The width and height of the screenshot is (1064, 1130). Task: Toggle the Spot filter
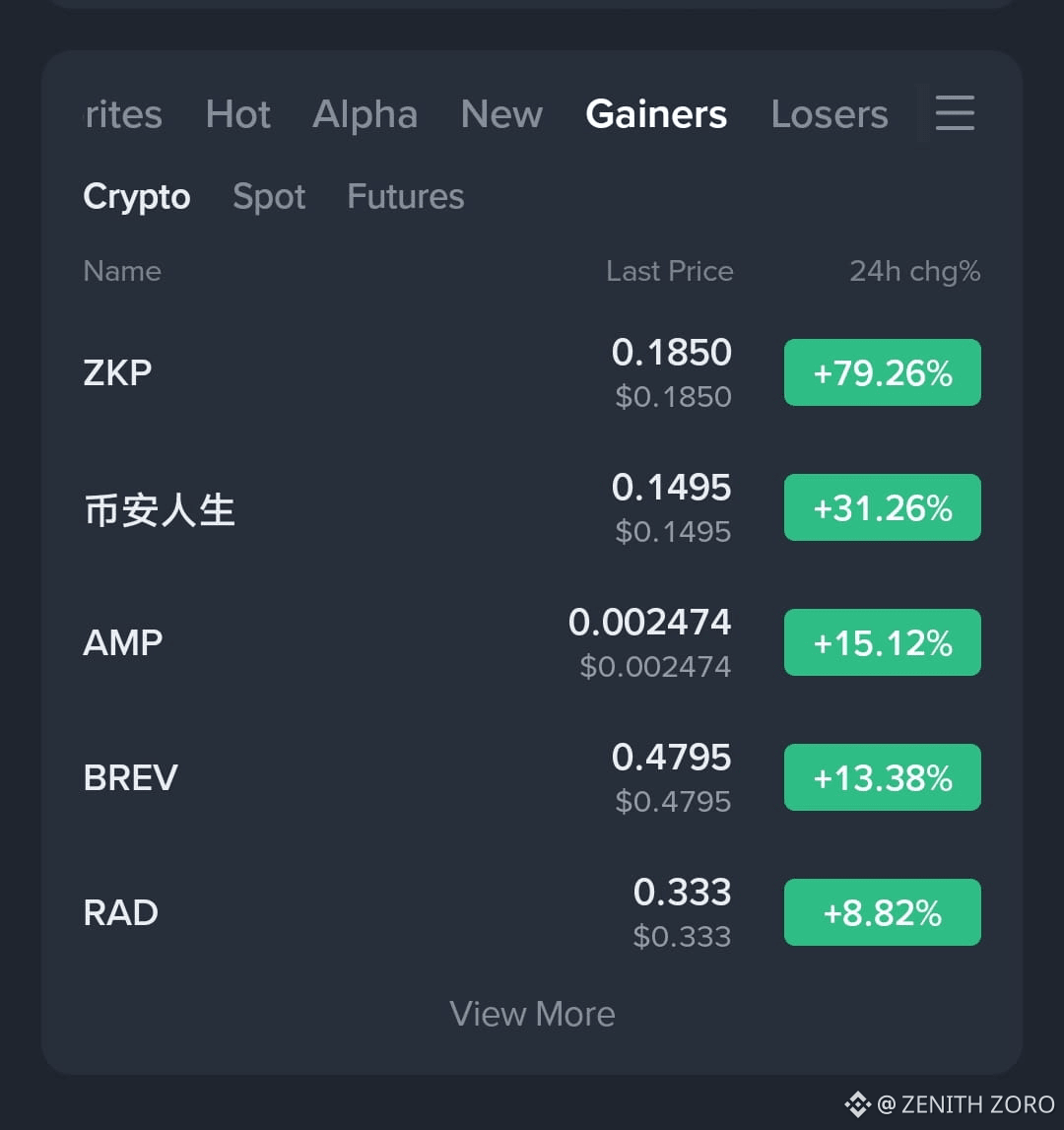269,196
